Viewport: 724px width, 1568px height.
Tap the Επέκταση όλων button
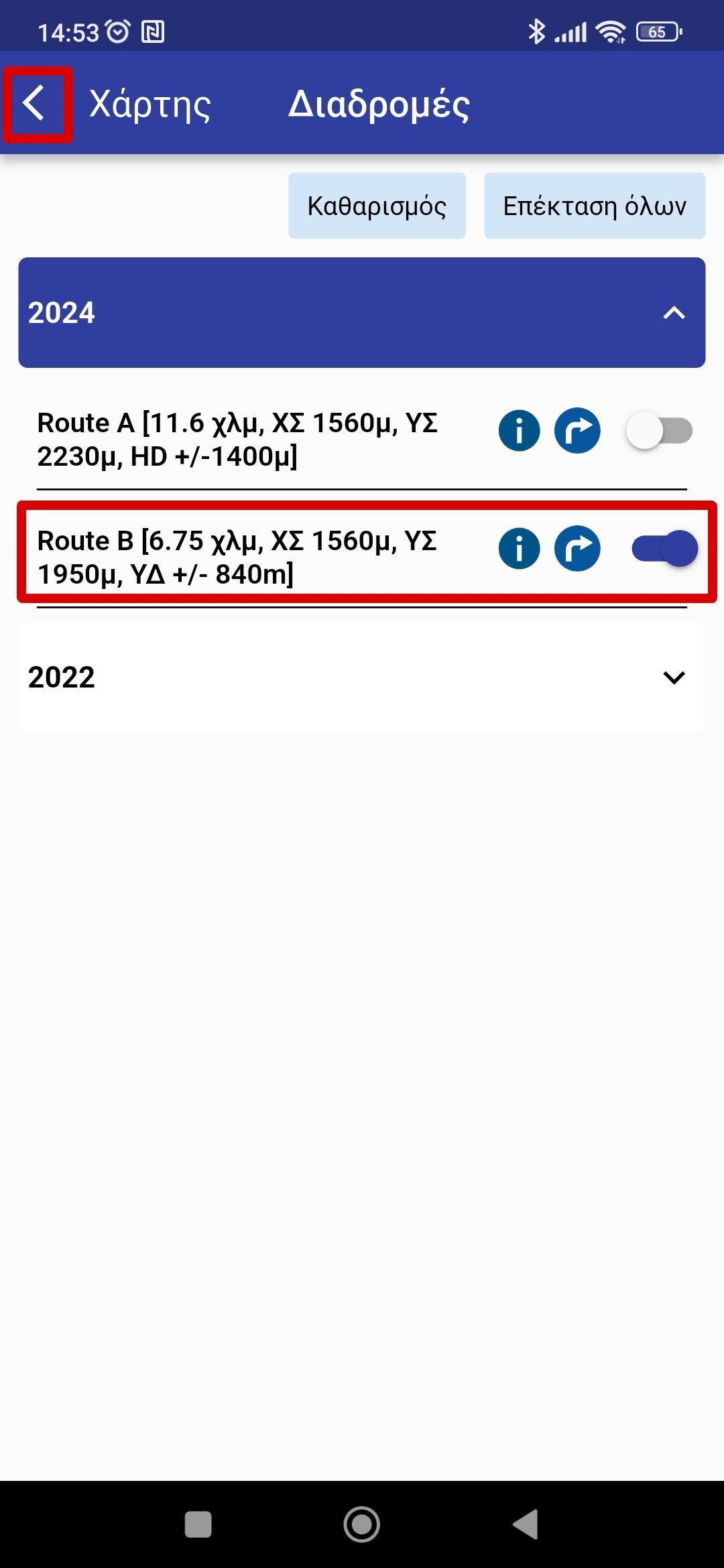(594, 206)
